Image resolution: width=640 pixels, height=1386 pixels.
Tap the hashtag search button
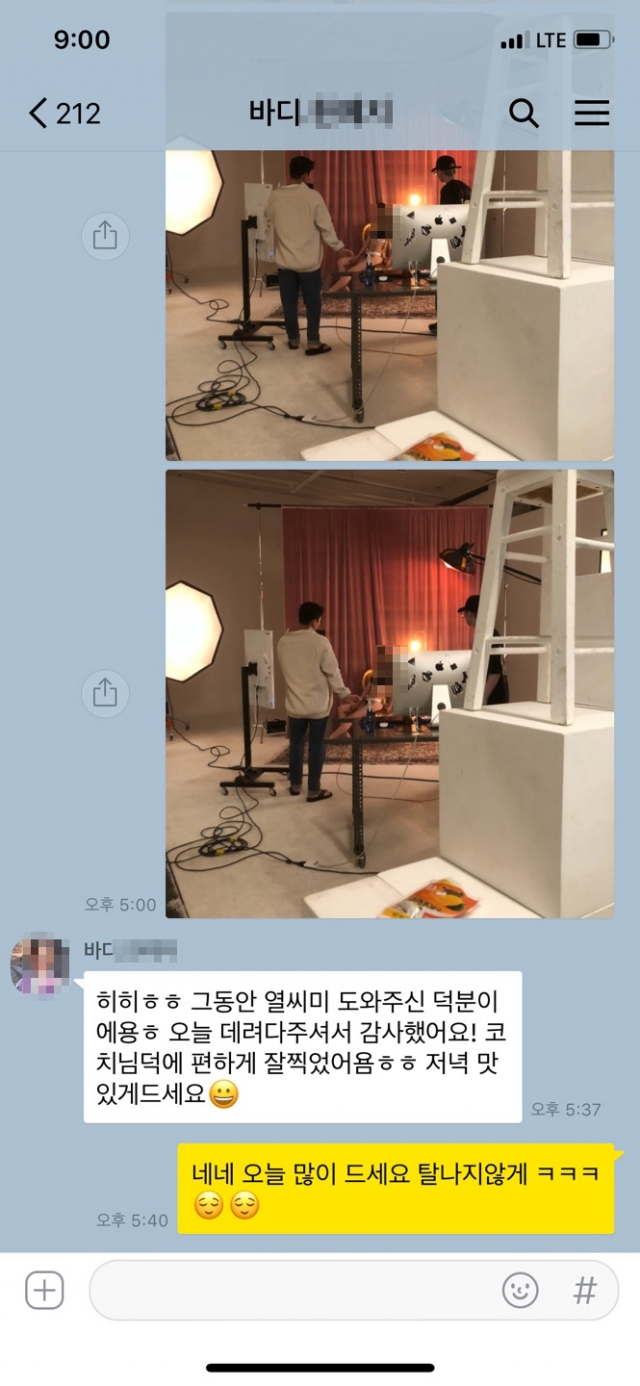[x=585, y=1290]
